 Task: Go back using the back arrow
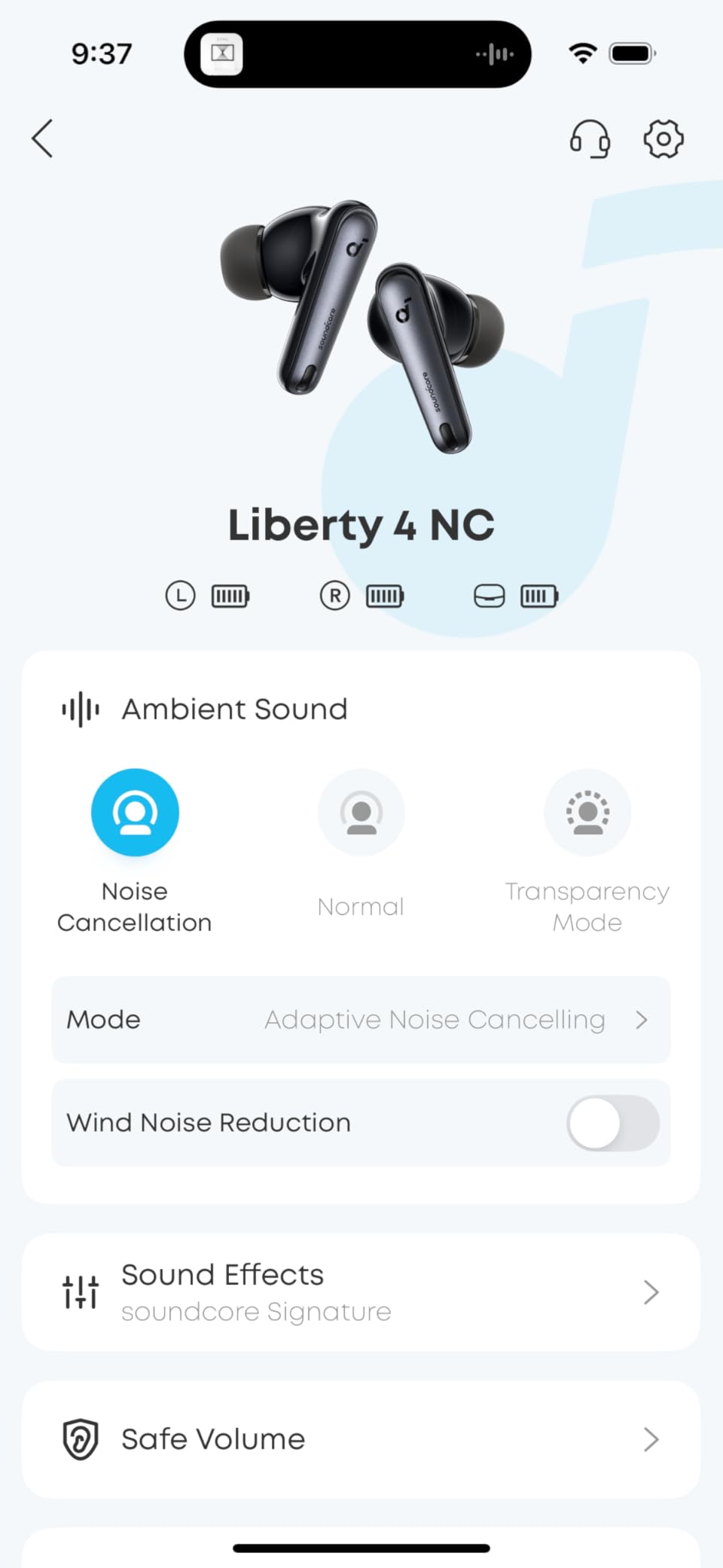click(x=42, y=139)
